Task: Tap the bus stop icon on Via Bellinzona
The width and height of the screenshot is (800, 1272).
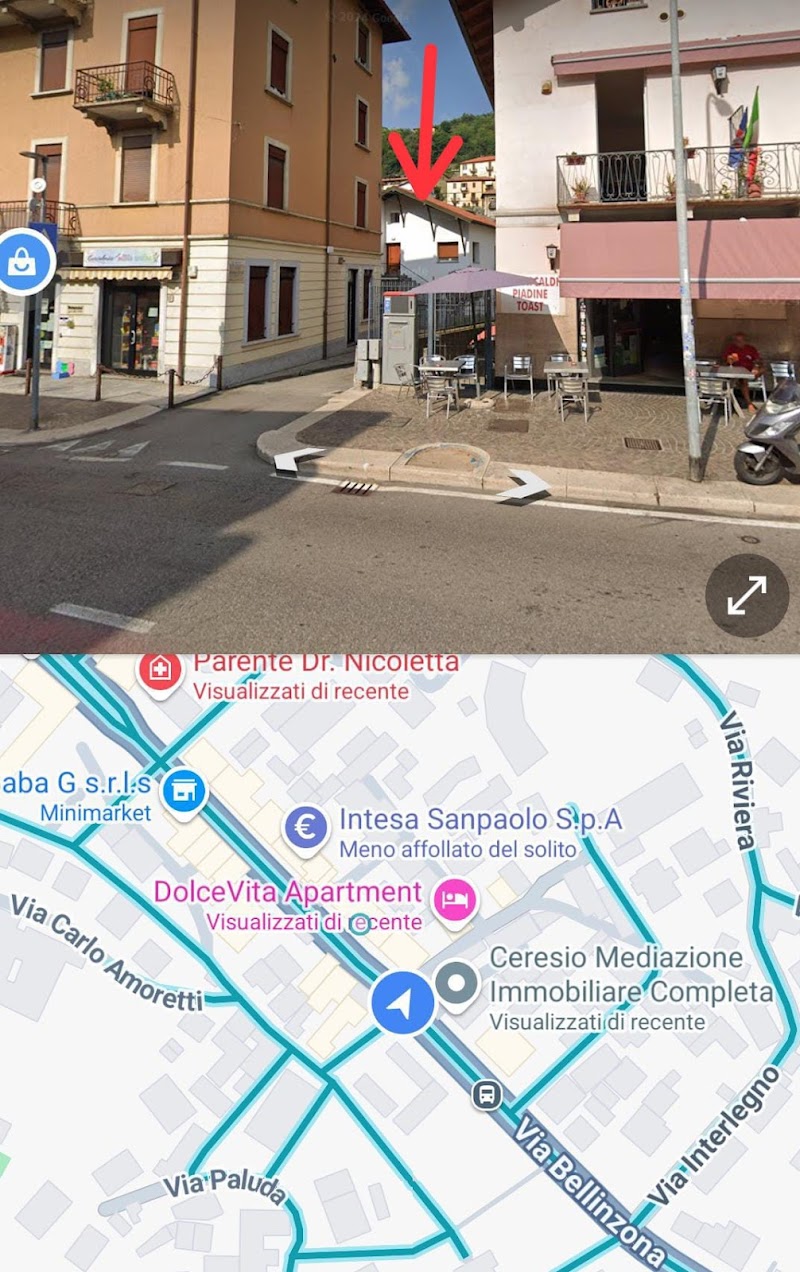Action: click(487, 1095)
